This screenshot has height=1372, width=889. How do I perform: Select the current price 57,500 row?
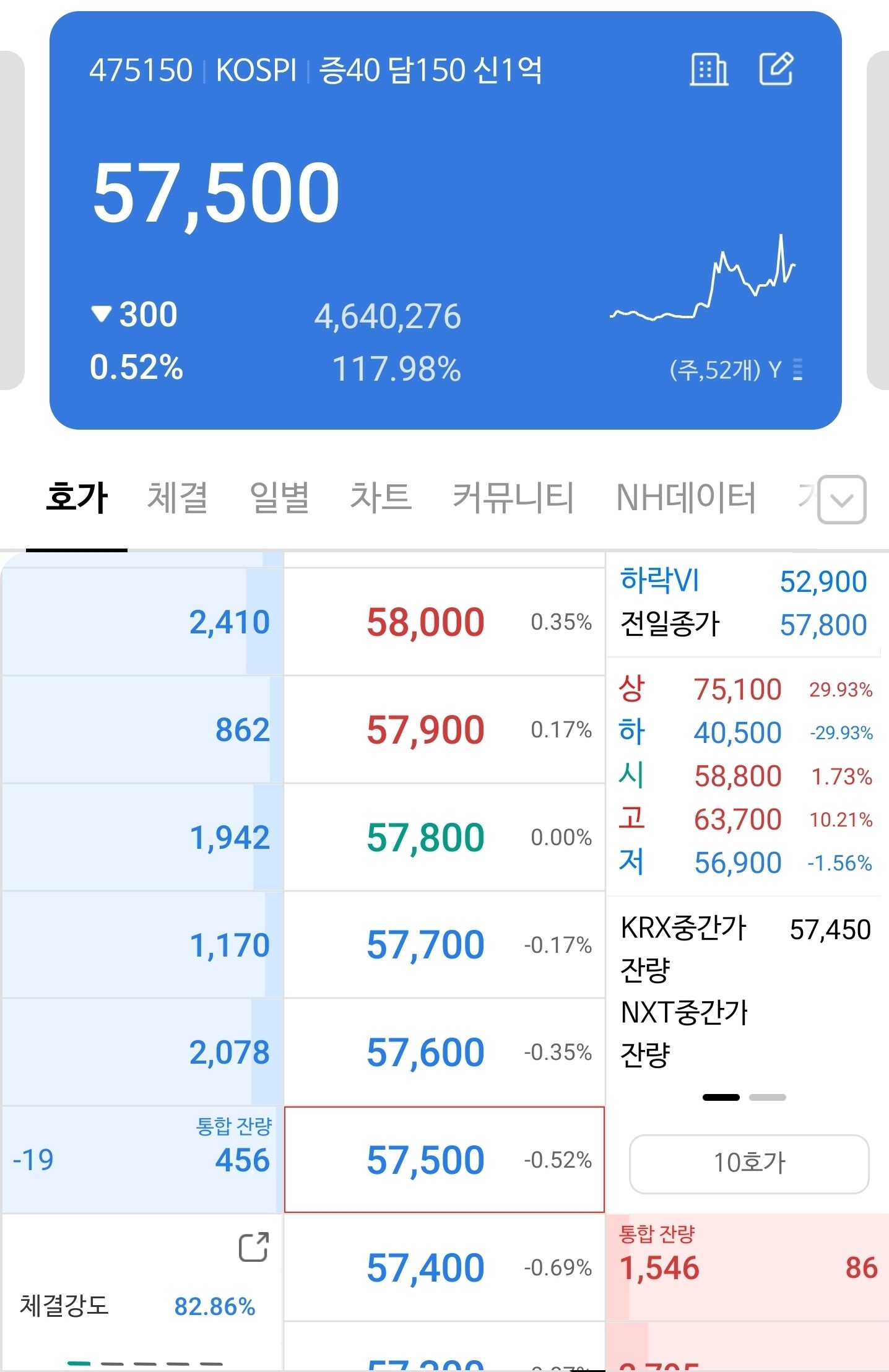(x=444, y=1160)
